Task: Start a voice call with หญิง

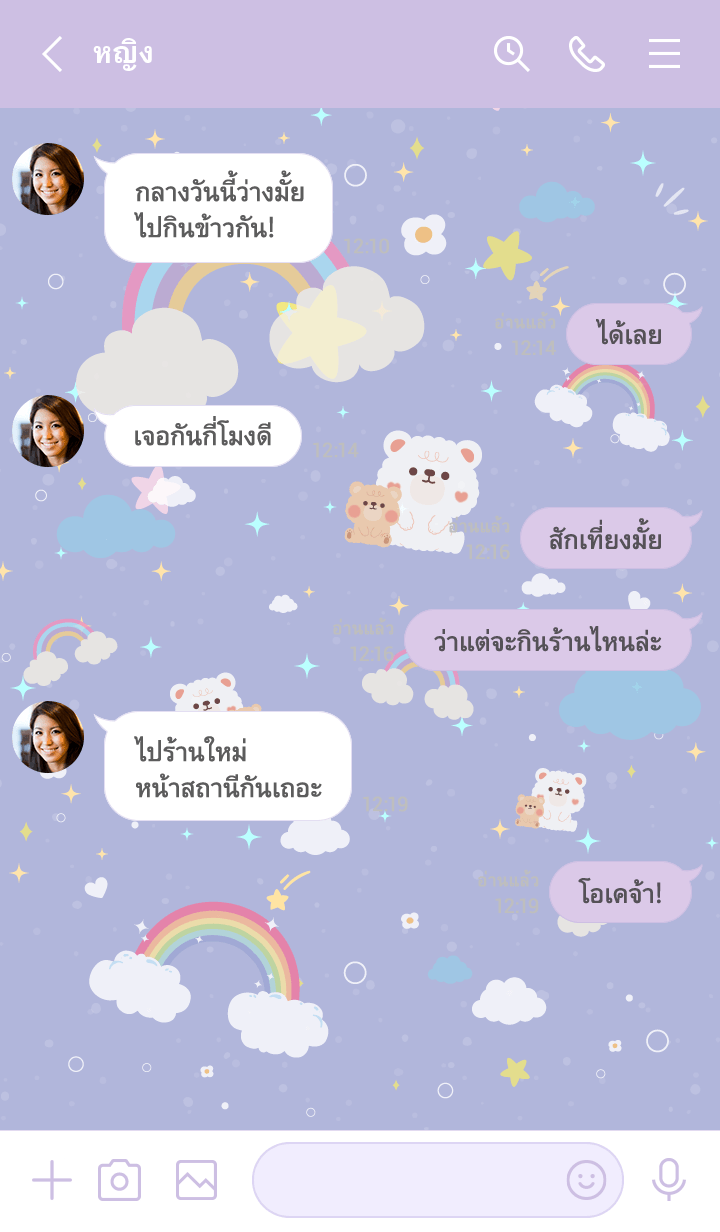Action: click(587, 54)
